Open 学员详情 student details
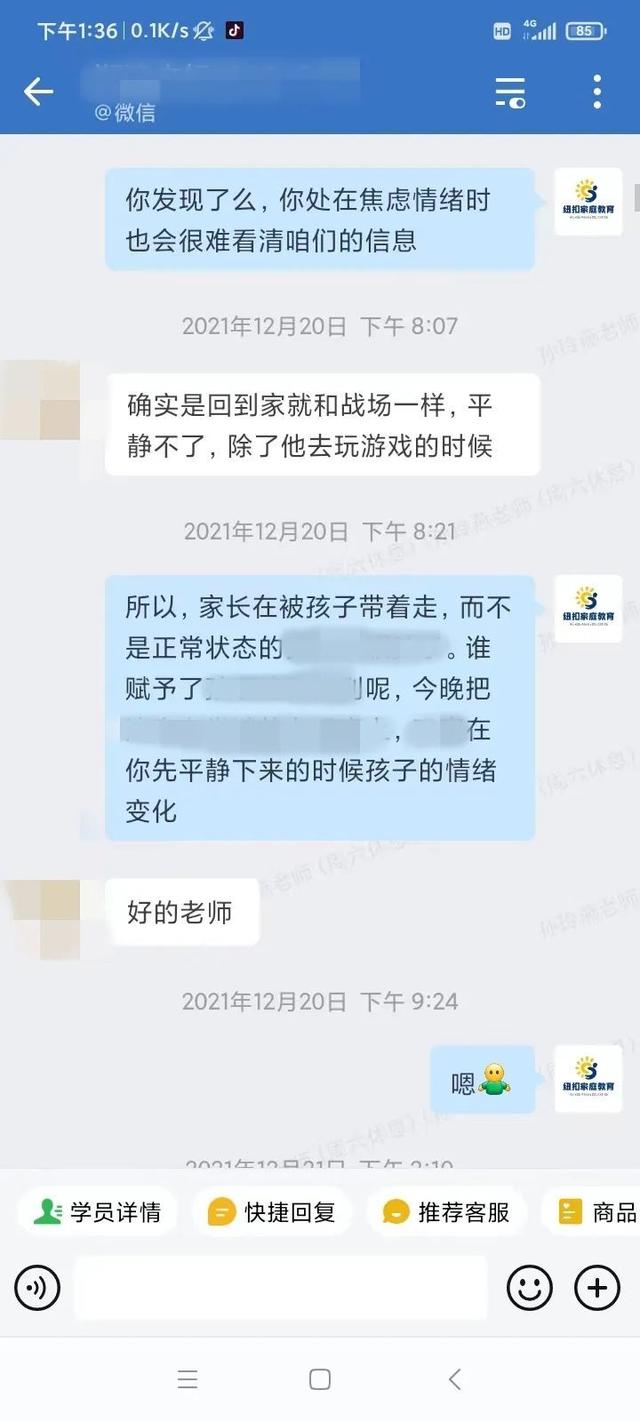Viewport: 640px width, 1422px height. (98, 1212)
